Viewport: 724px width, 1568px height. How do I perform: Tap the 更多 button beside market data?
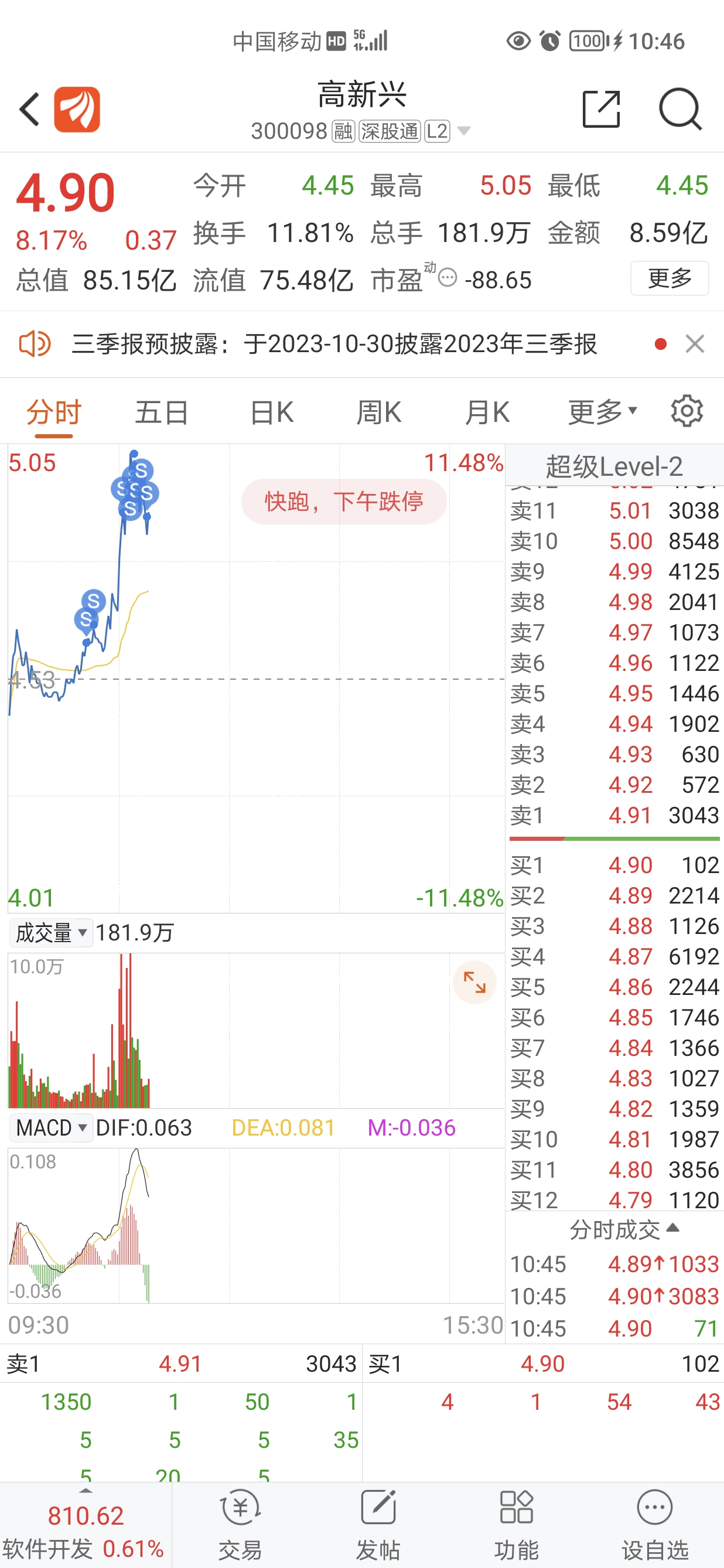tap(670, 278)
